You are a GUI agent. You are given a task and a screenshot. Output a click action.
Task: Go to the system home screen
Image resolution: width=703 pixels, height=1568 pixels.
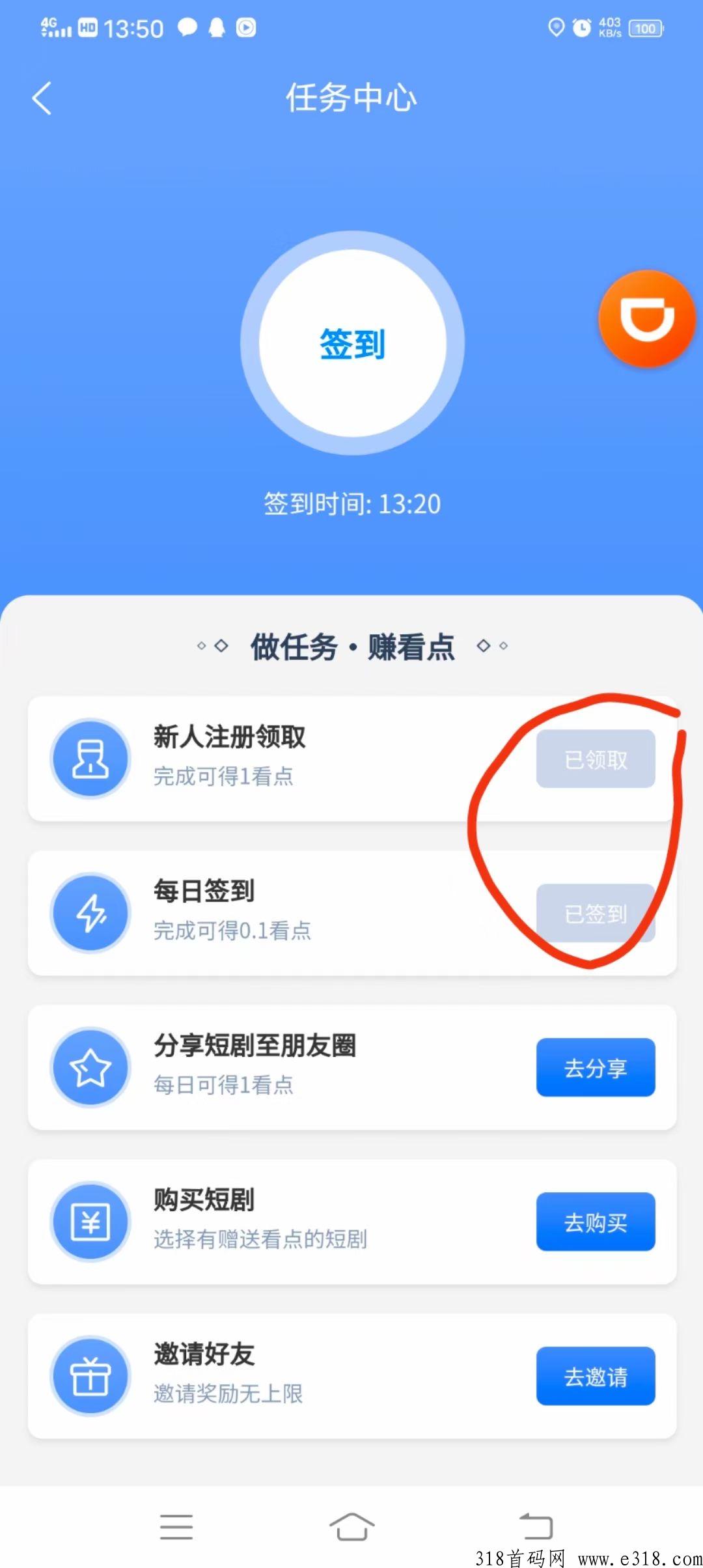pyautogui.click(x=351, y=1527)
